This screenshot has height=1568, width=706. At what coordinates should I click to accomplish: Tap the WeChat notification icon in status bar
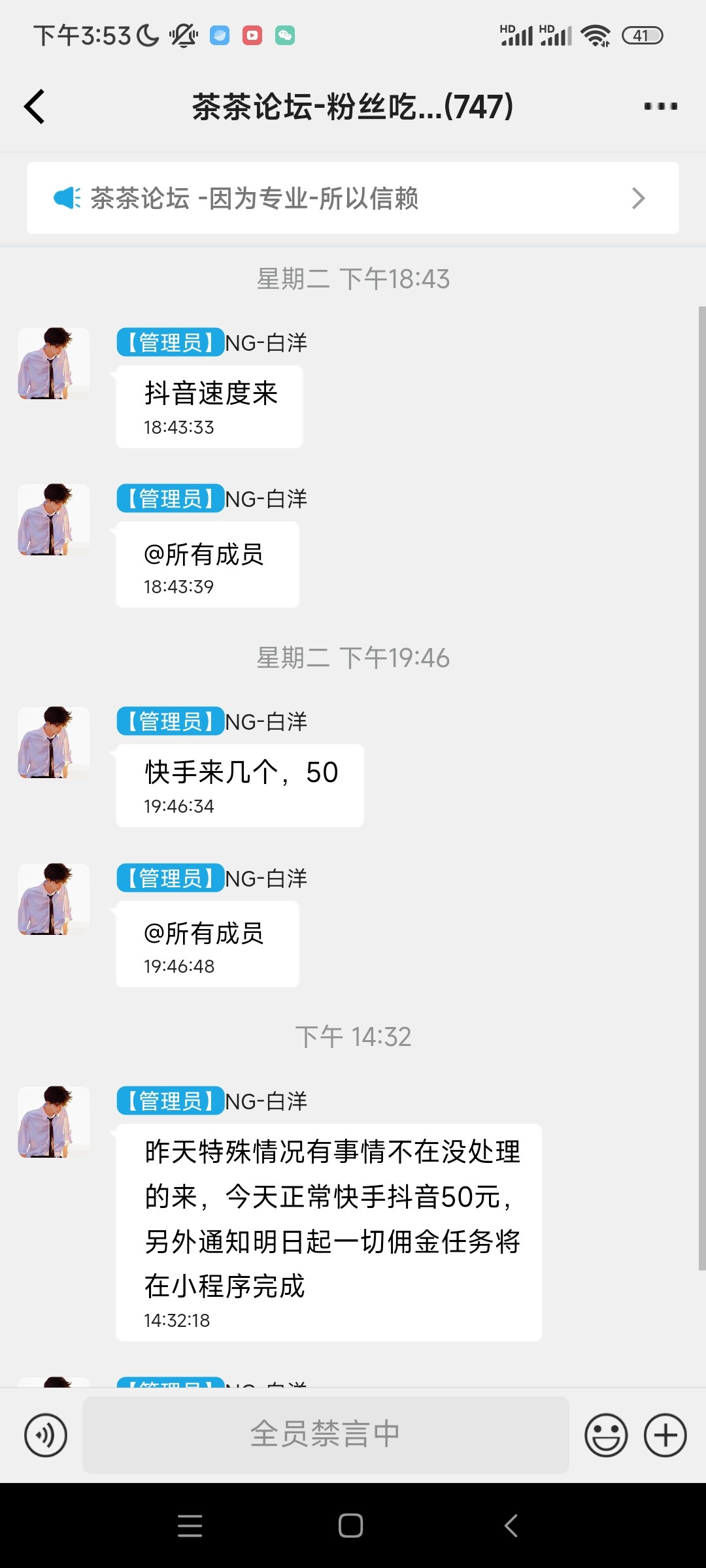286,36
